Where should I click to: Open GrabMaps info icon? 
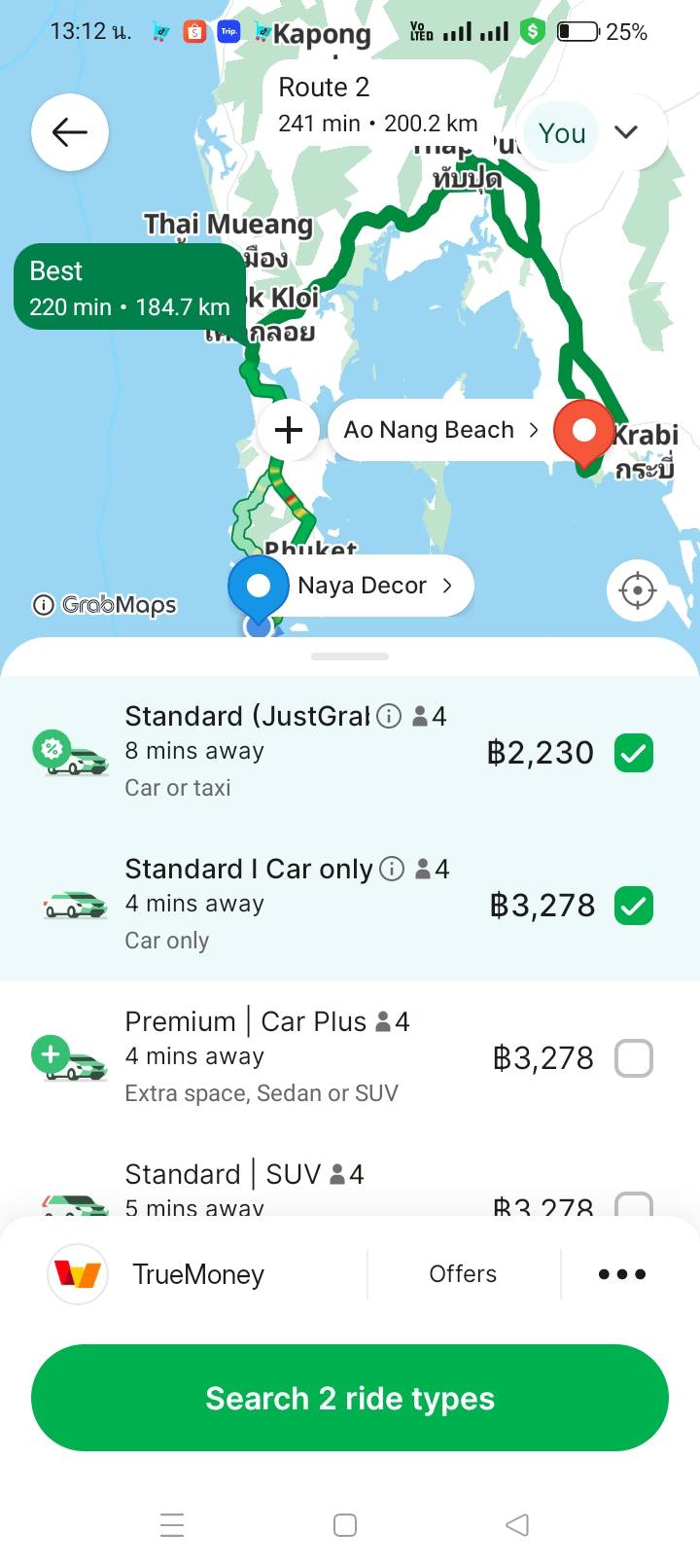[43, 605]
